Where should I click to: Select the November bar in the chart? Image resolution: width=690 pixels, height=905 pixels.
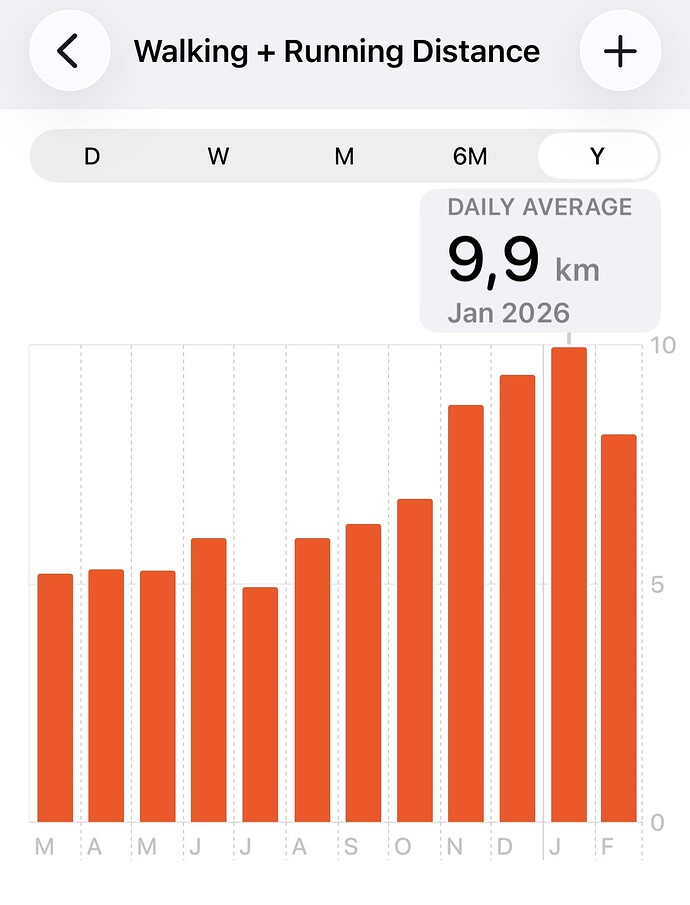coord(466,613)
